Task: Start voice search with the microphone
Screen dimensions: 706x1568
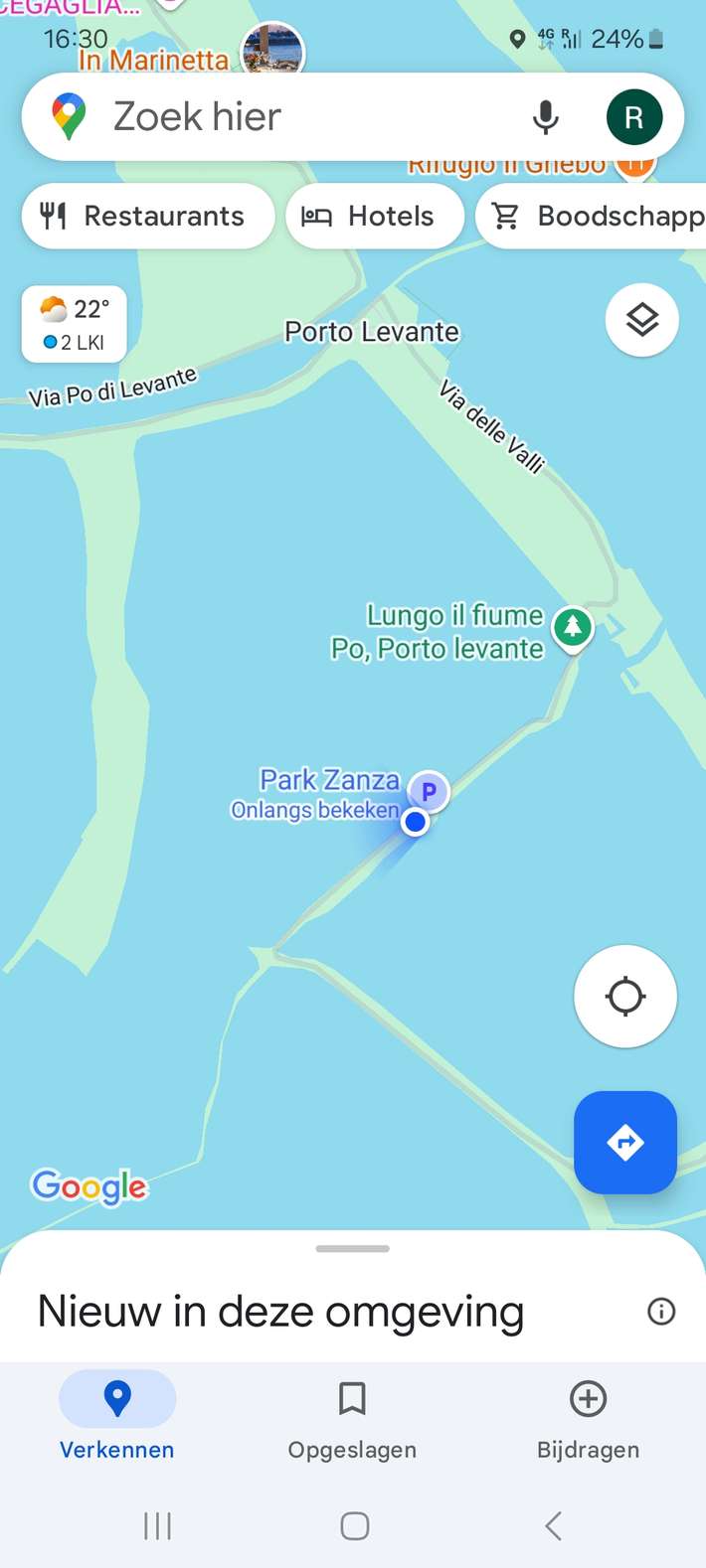Action: pos(545,117)
